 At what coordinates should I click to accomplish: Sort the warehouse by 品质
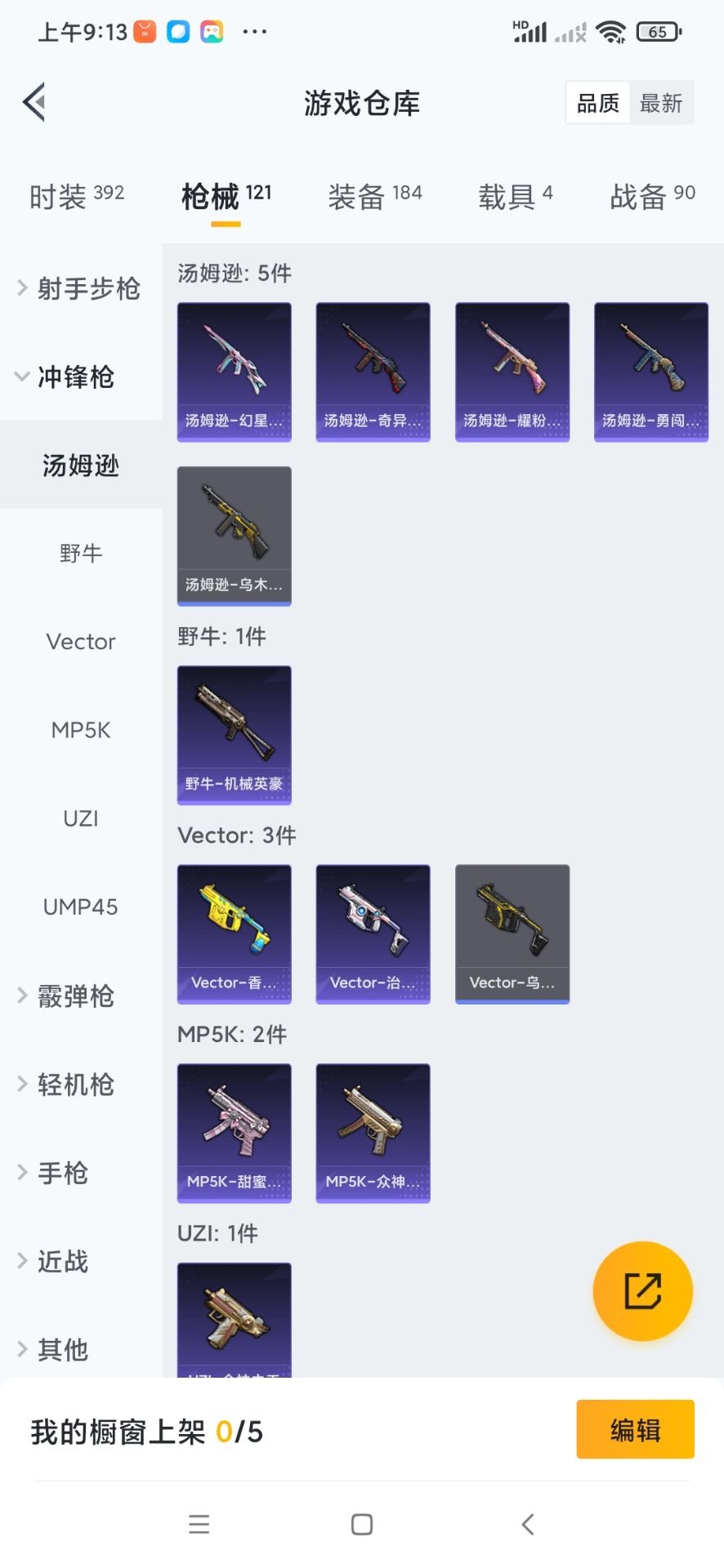click(598, 103)
